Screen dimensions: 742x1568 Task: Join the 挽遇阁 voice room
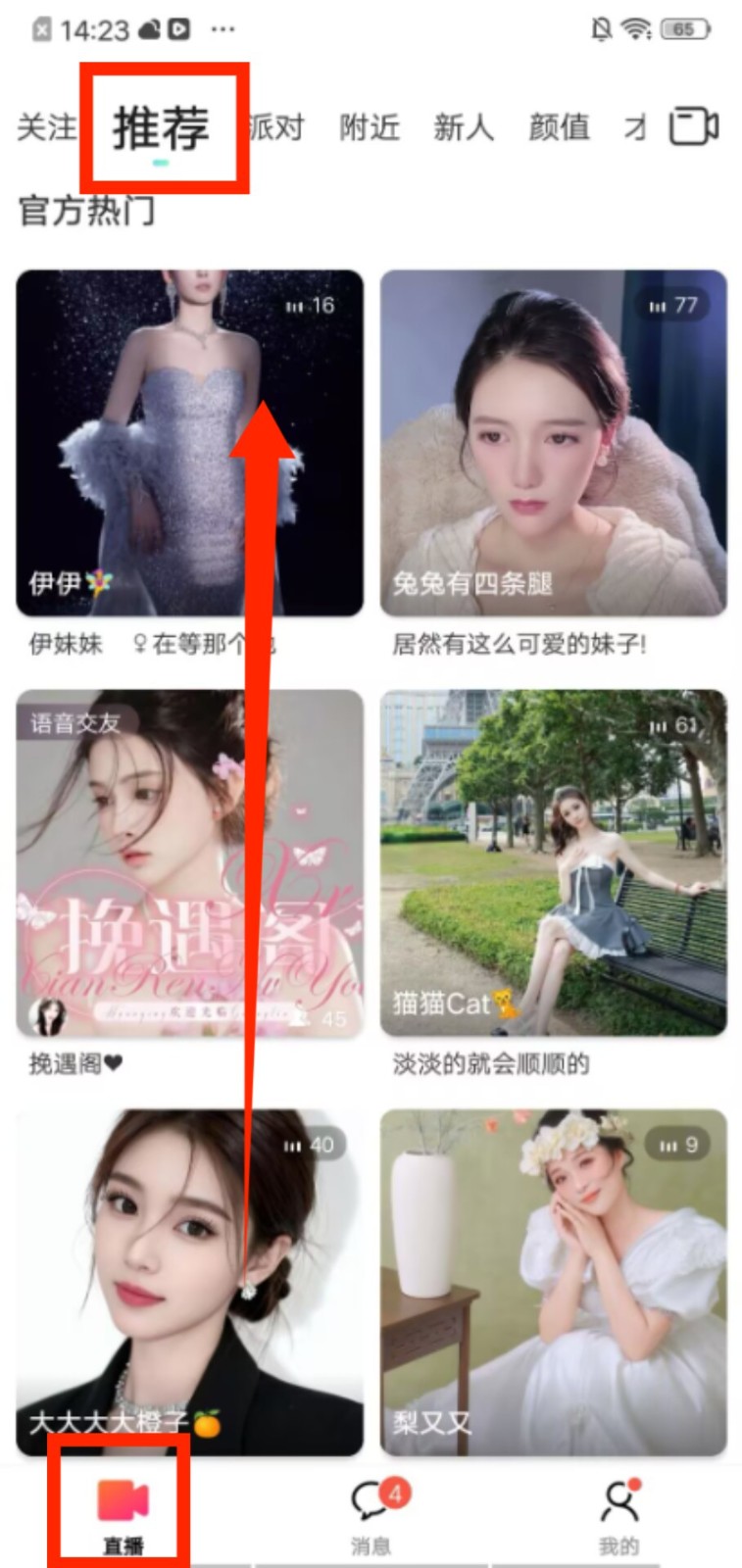(x=189, y=862)
